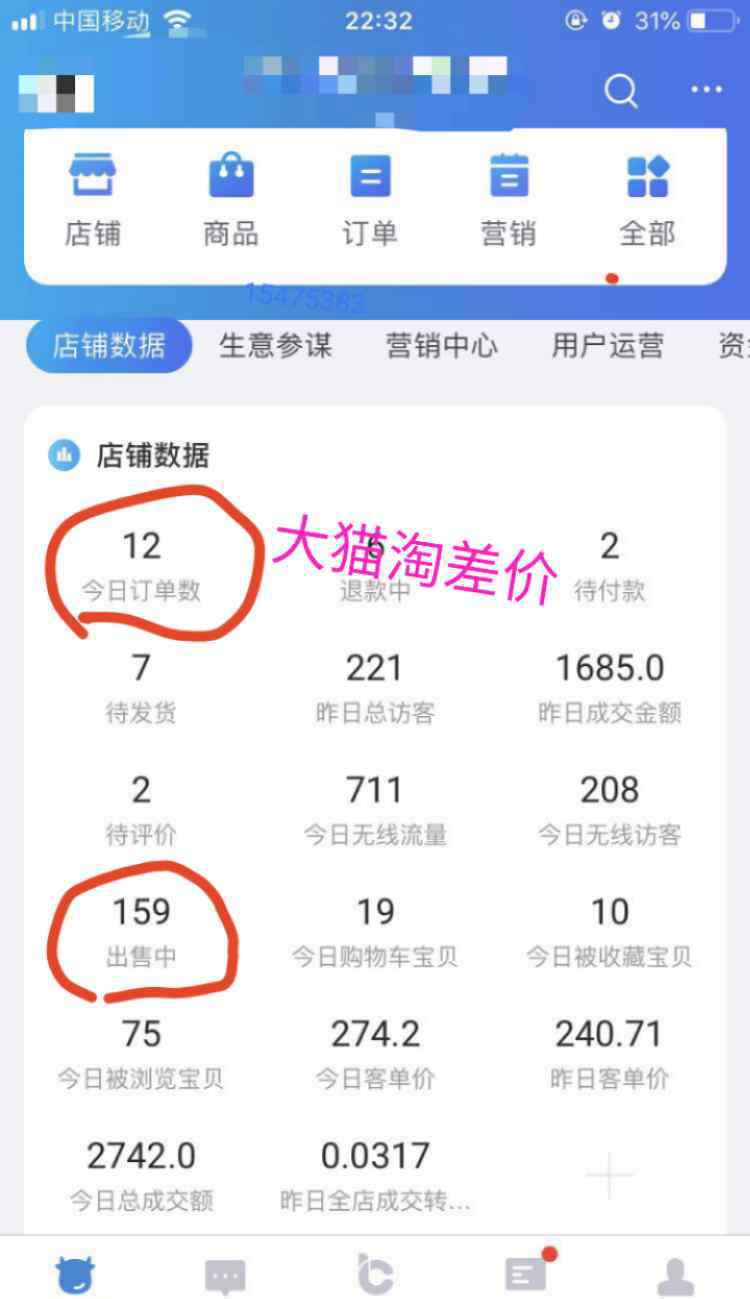Viewport: 750px width, 1299px height.
Task: Open the 待付款 tile
Action: pyautogui.click(x=609, y=564)
